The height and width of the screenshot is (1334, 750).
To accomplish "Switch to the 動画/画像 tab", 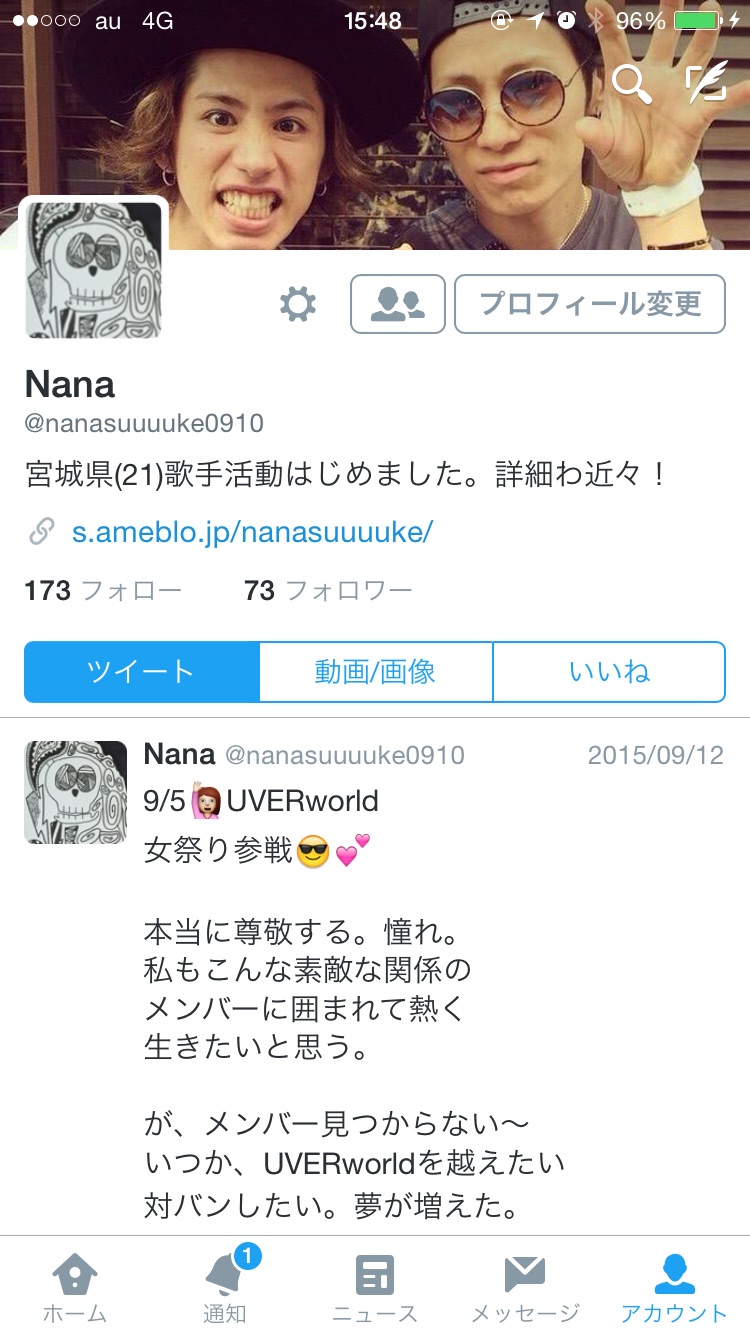I will click(x=375, y=672).
